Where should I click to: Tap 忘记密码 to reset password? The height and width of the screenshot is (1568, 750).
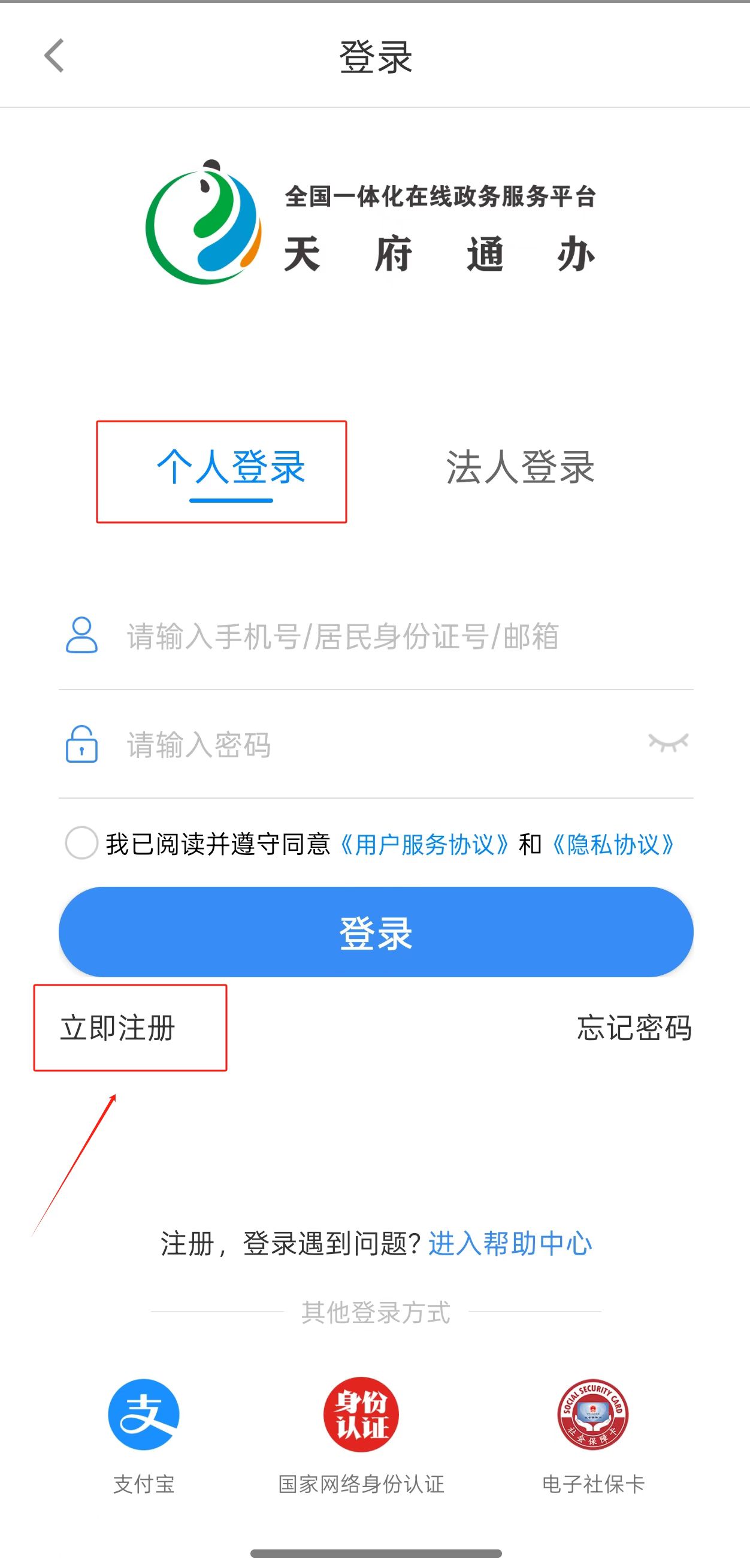coord(634,1028)
